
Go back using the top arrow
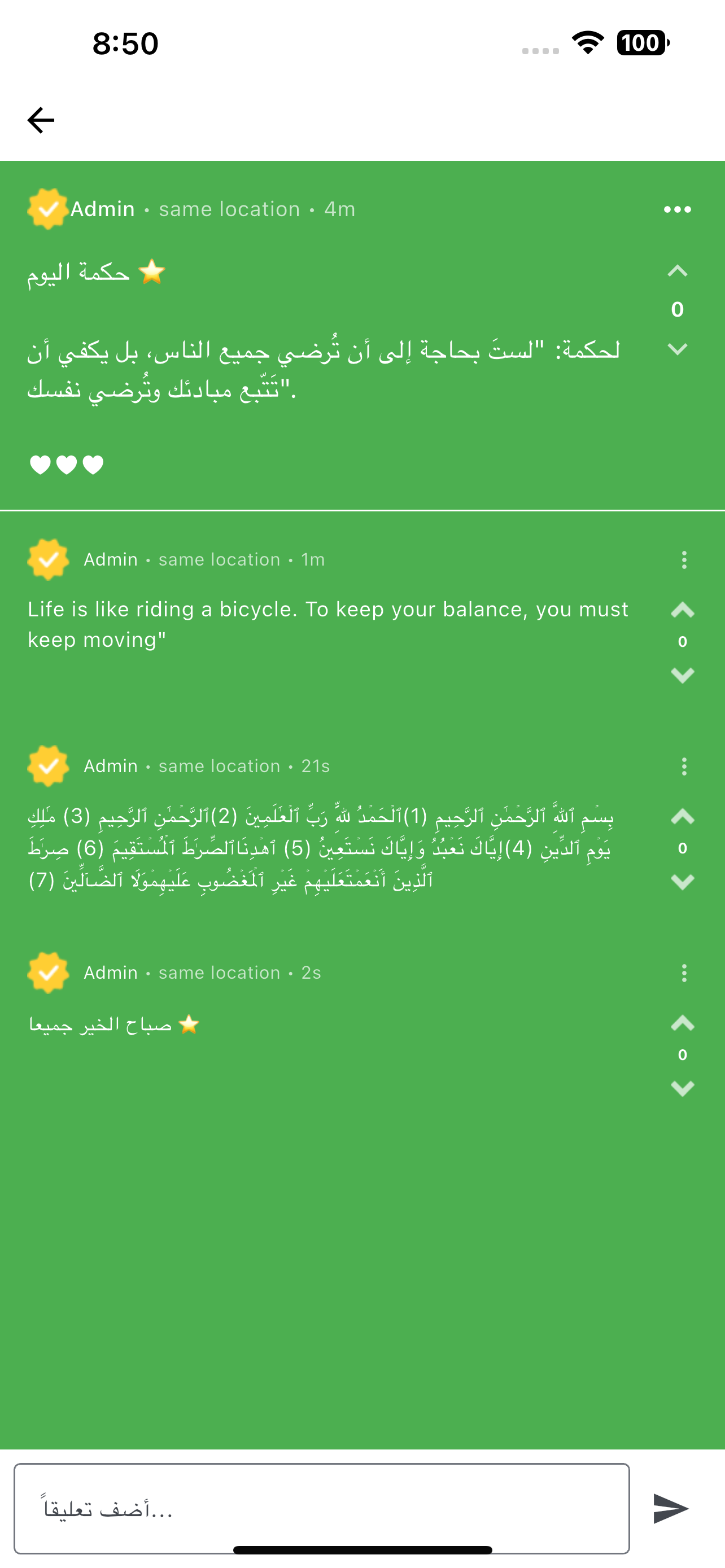(41, 120)
